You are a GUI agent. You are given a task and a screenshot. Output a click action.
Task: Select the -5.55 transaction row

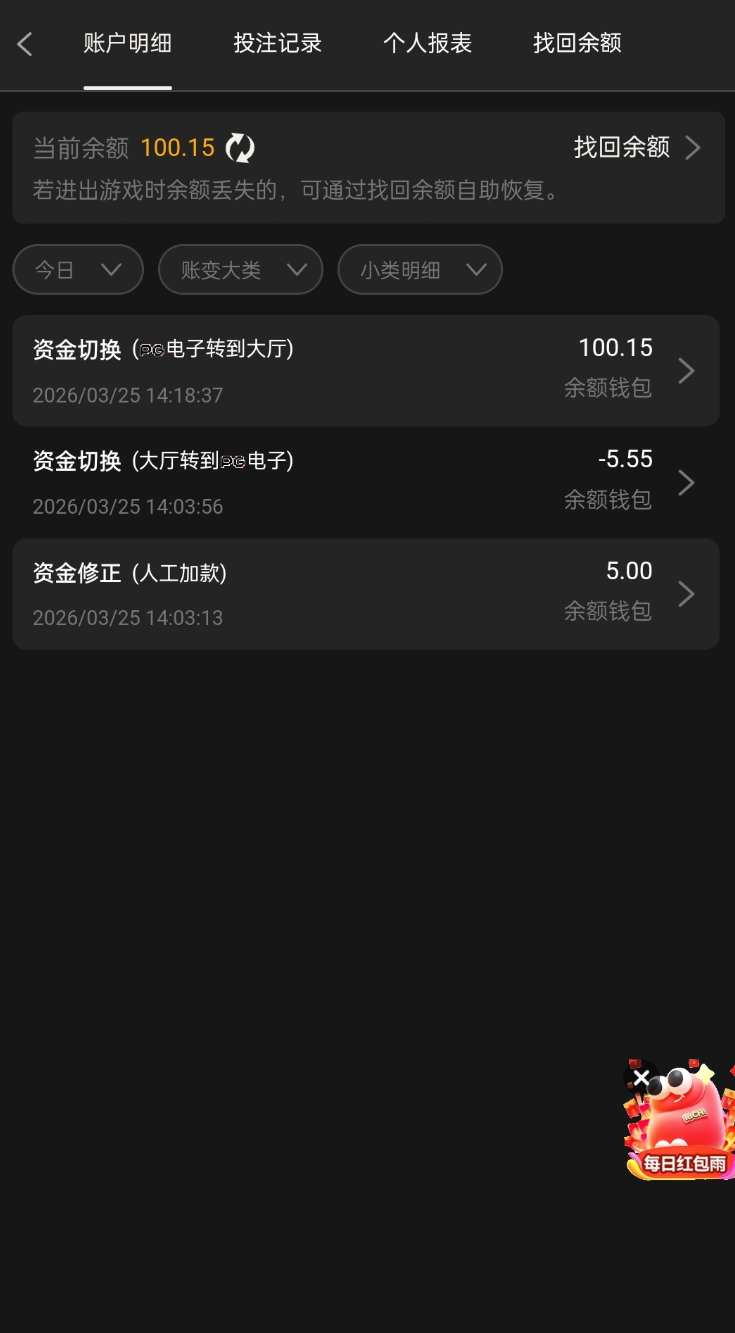pyautogui.click(x=365, y=482)
